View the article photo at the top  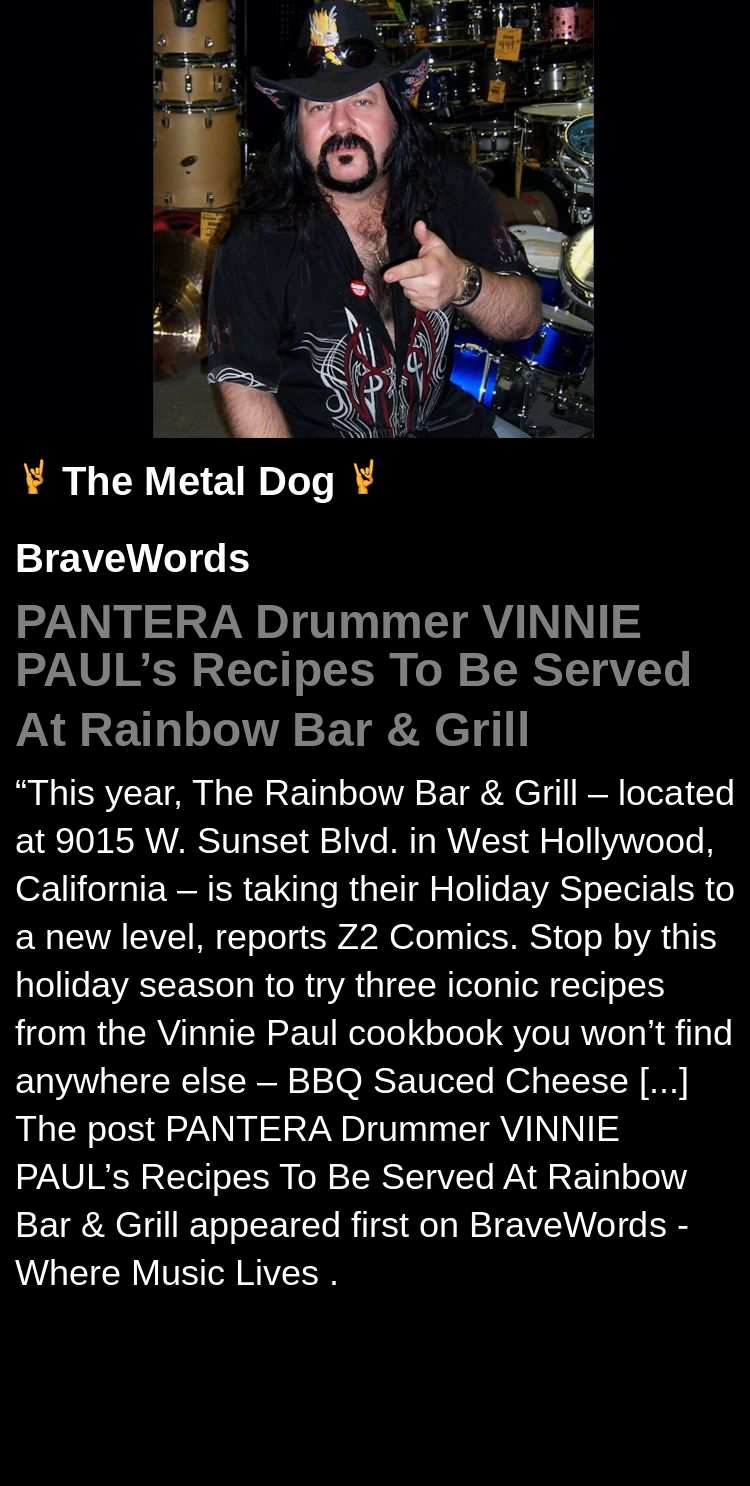point(373,218)
